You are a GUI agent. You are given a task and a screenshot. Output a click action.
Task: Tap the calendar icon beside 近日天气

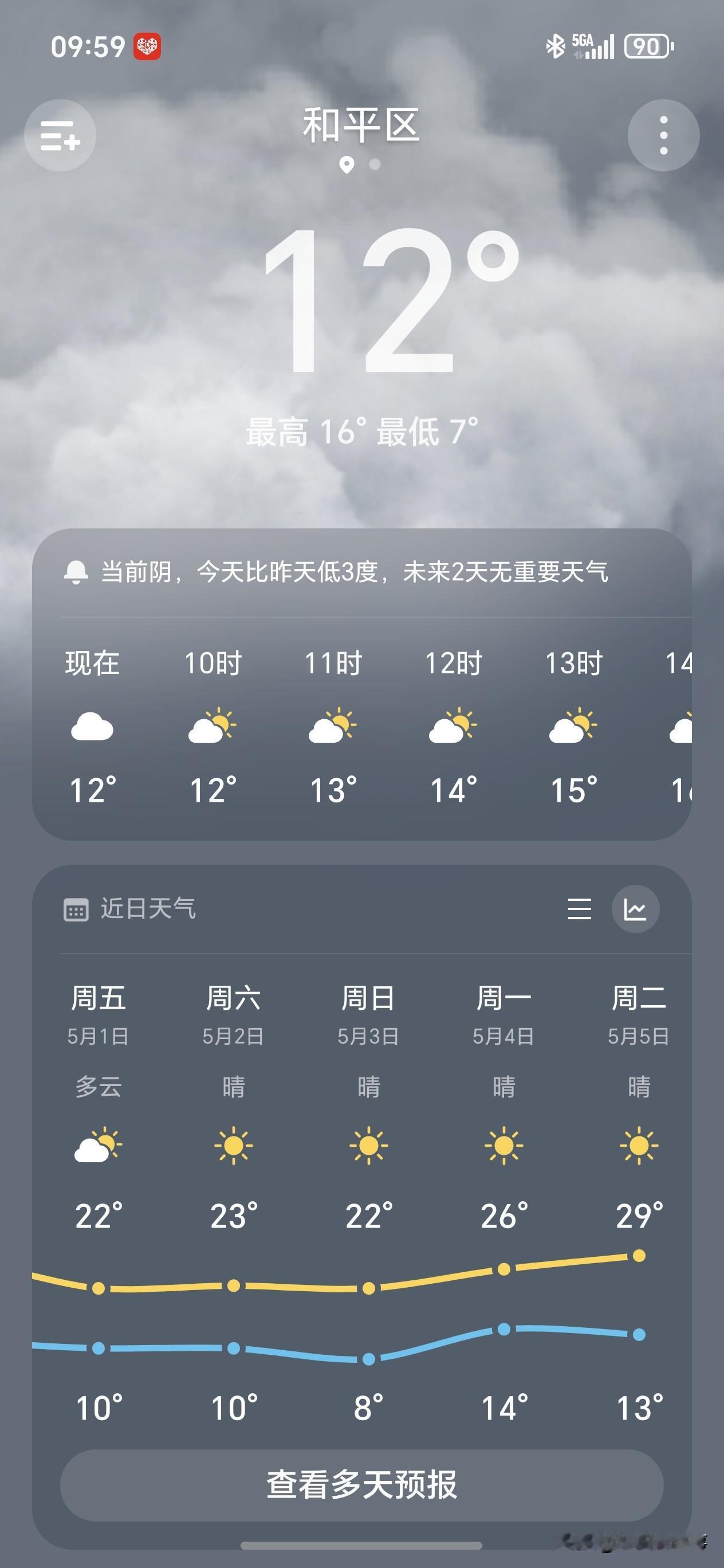(x=76, y=909)
